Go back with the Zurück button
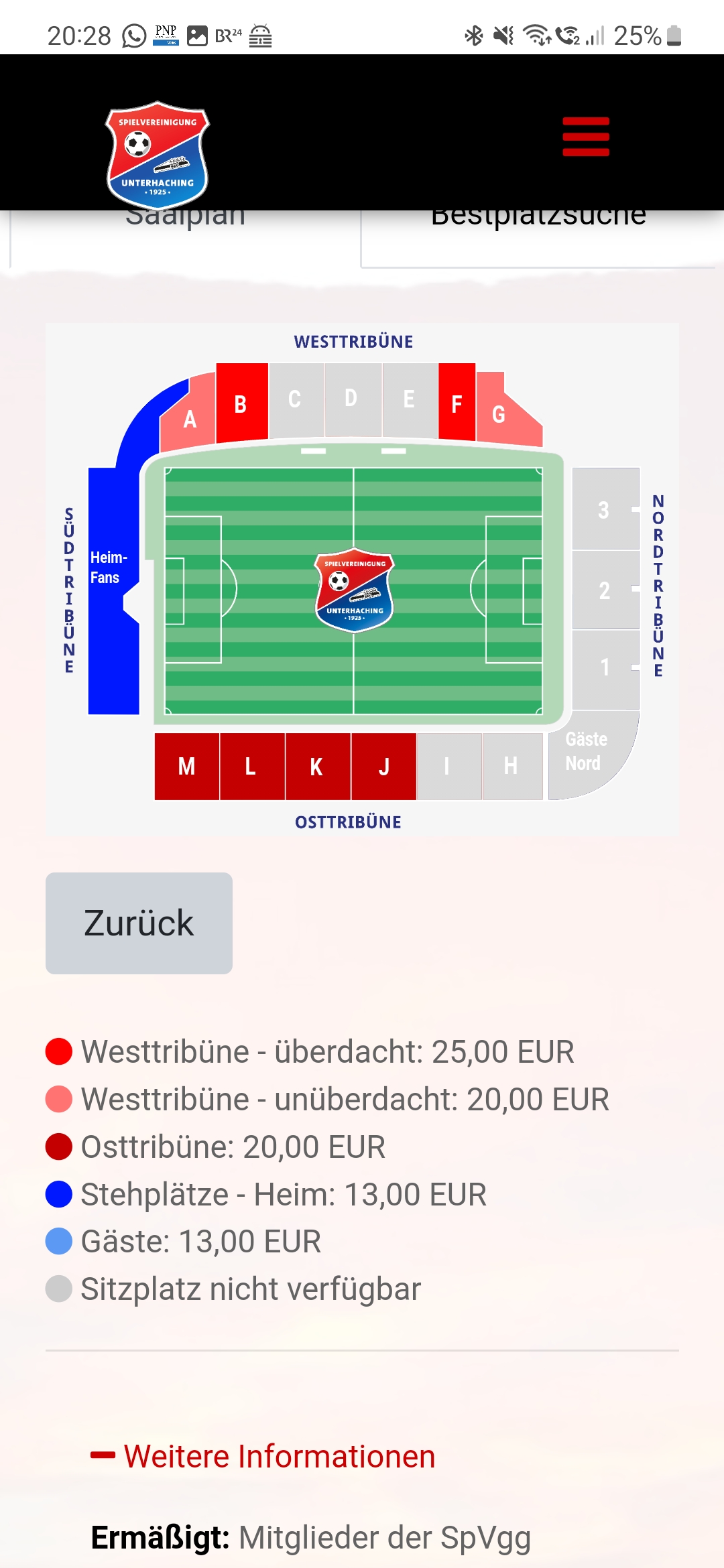724x1568 pixels. tap(139, 923)
